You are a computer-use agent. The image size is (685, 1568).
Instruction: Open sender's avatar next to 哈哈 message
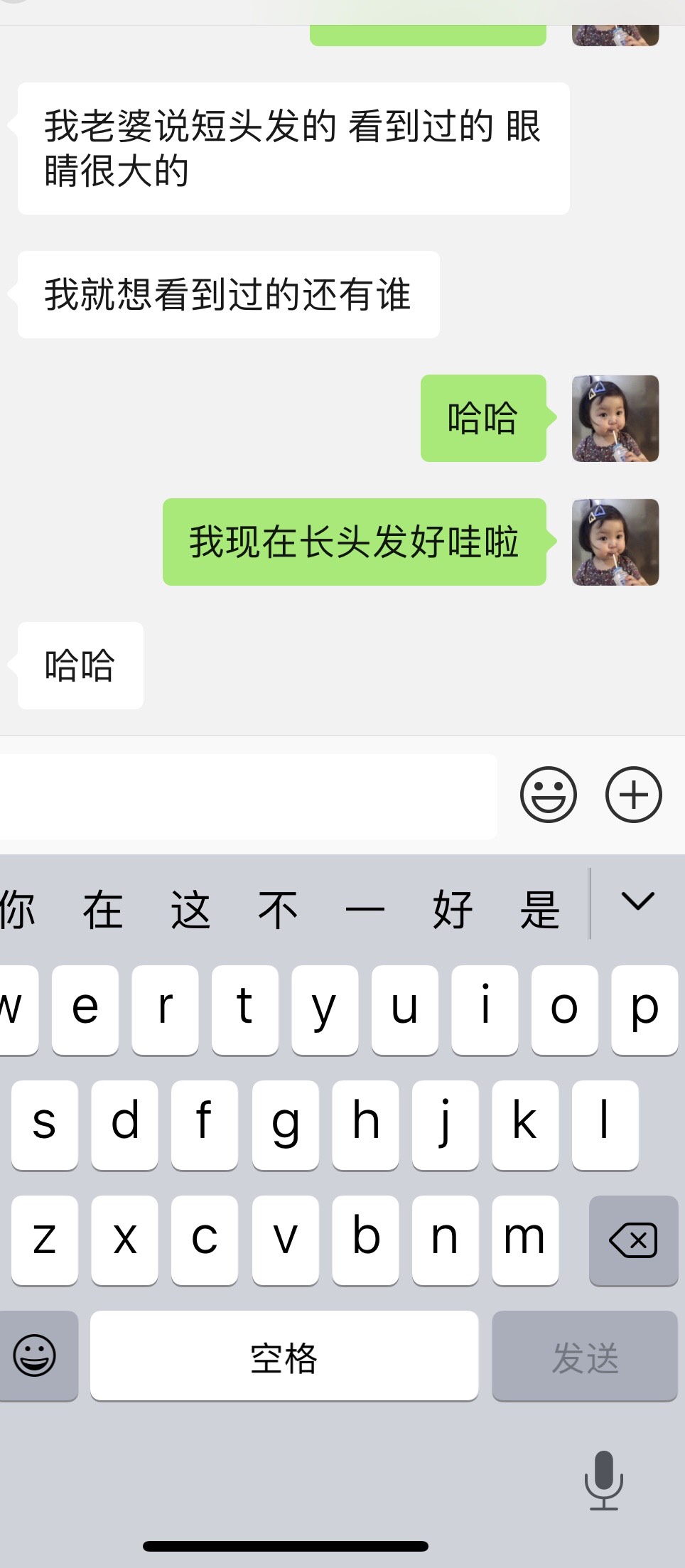(x=615, y=419)
